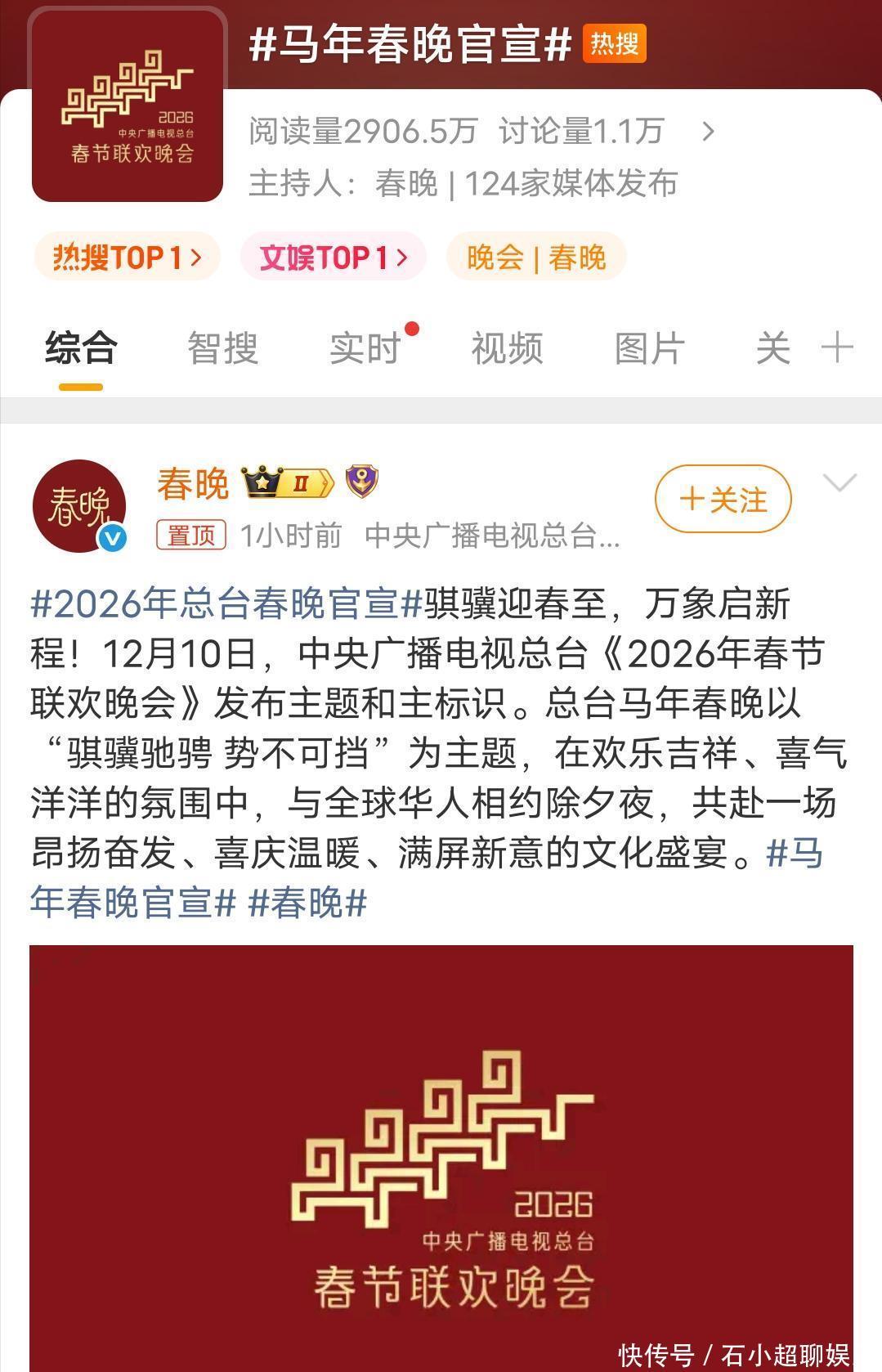Follow 春晚 with the 关注 button
This screenshot has width=882, height=1372.
click(x=723, y=499)
